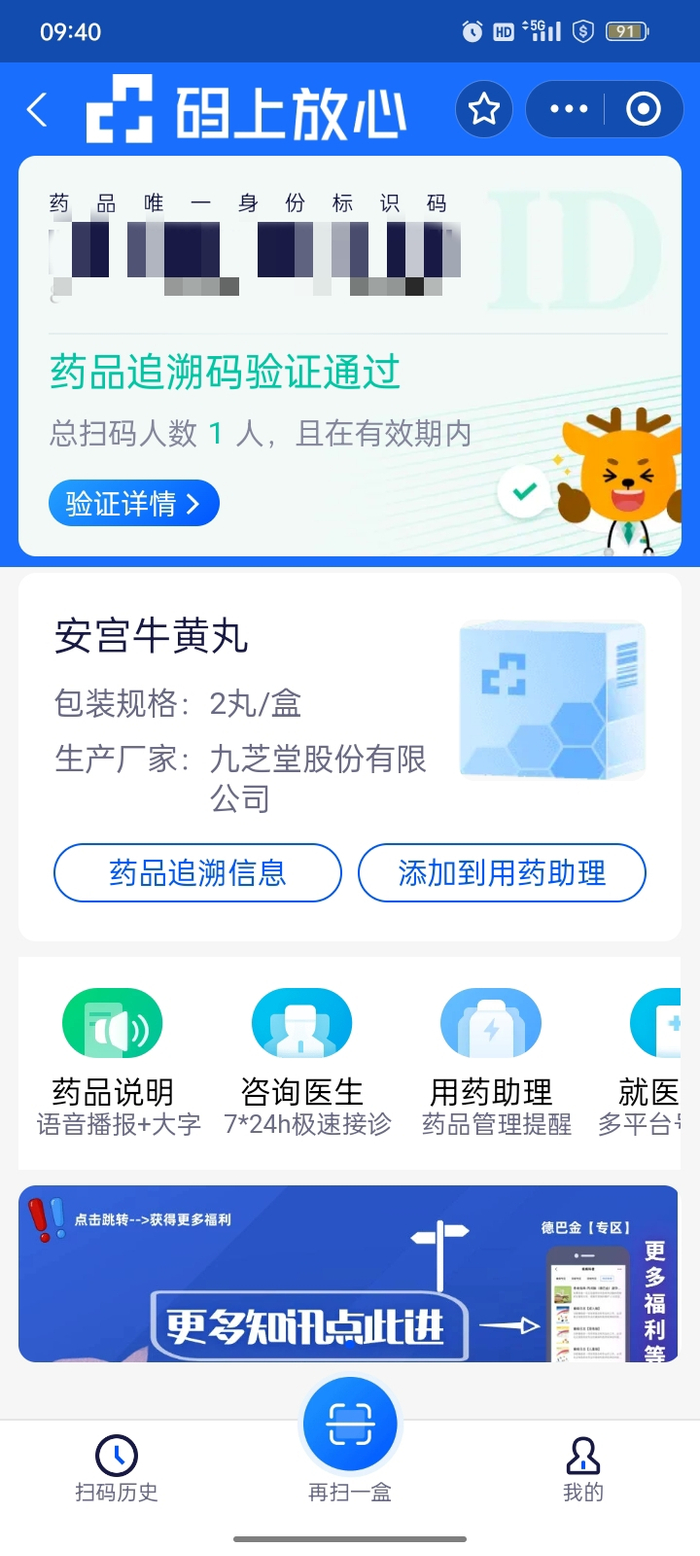
Task: Scan another box with 再扫一盒
Action: 349,1438
